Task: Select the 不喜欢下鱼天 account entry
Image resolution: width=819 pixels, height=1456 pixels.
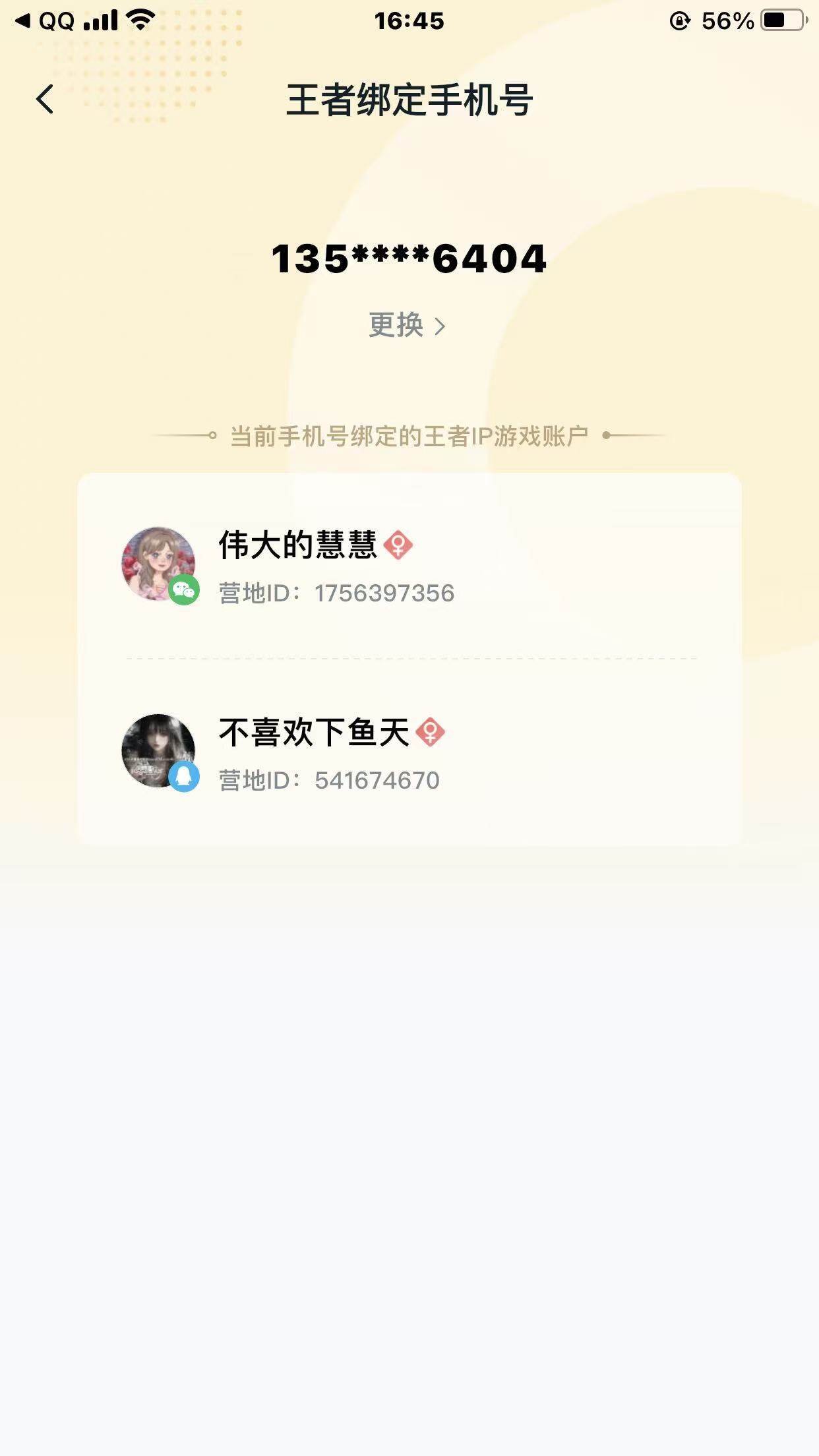Action: click(409, 755)
